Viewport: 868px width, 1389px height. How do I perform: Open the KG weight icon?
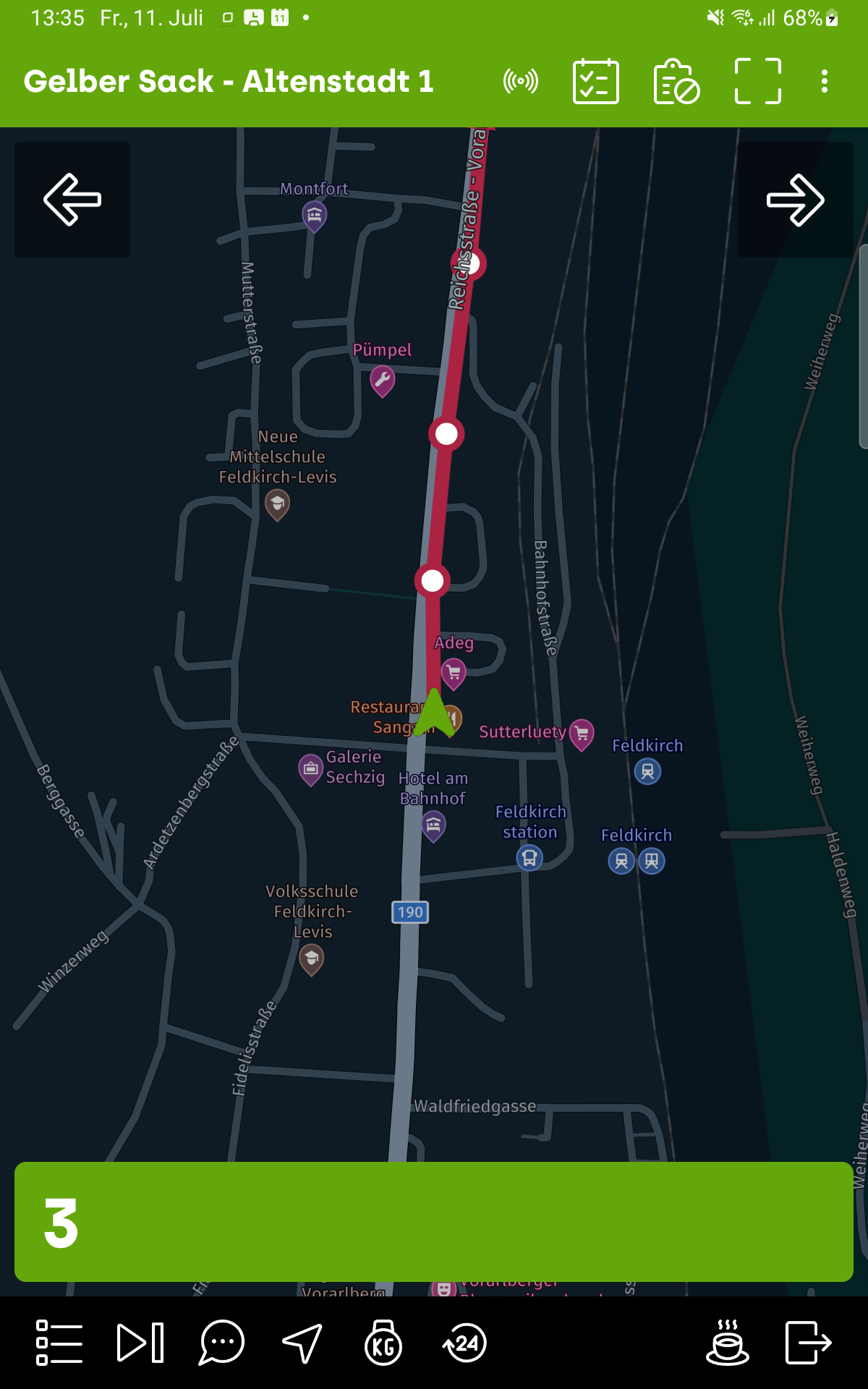383,1343
